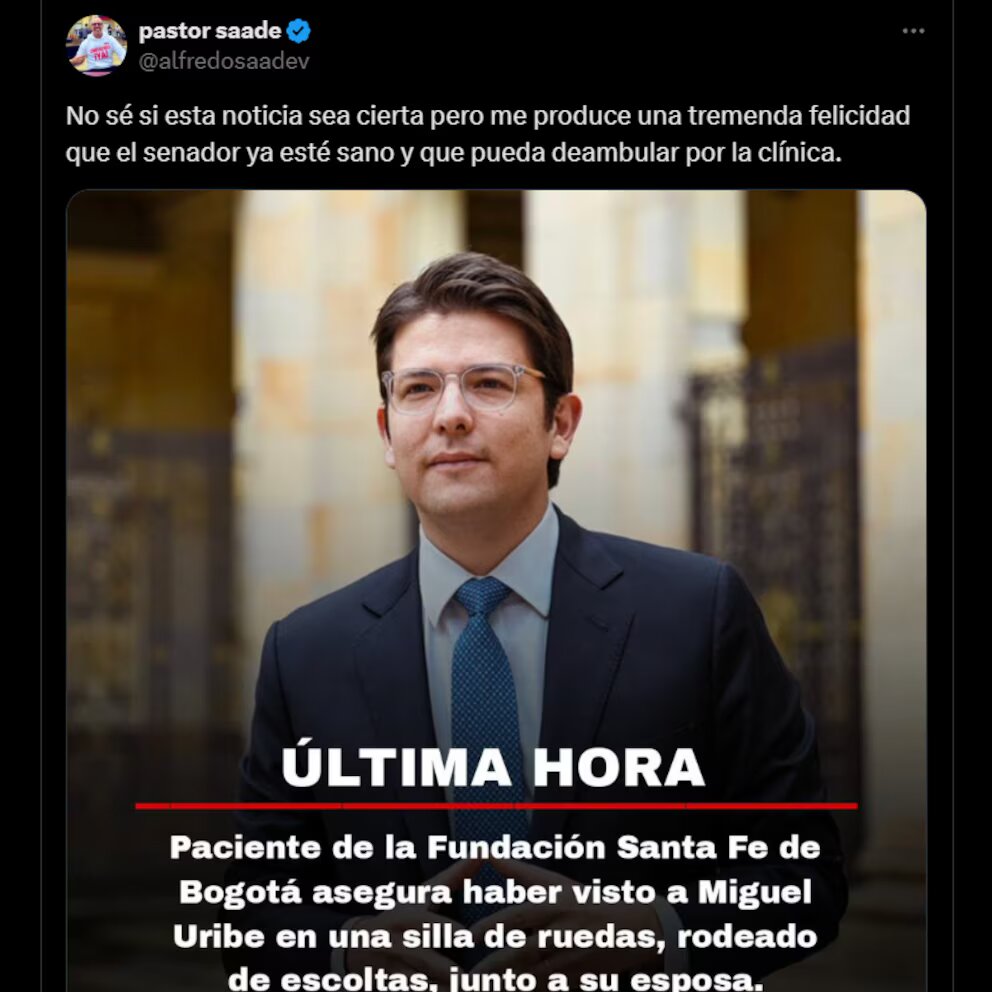992x992 pixels.
Task: Open the attached ÚLTIMA HORA image
Action: click(x=496, y=590)
